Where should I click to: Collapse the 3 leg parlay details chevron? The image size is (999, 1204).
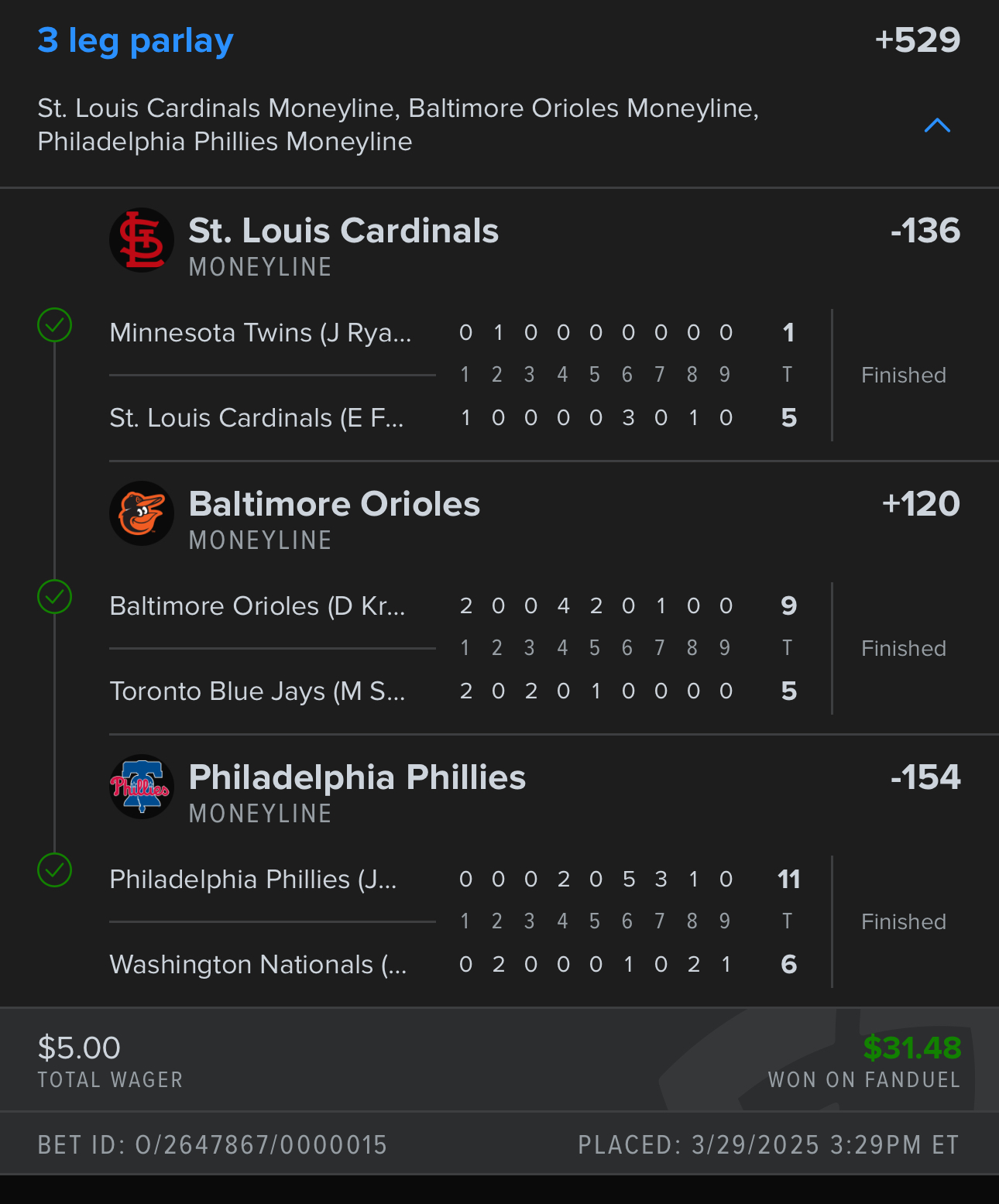tap(937, 125)
